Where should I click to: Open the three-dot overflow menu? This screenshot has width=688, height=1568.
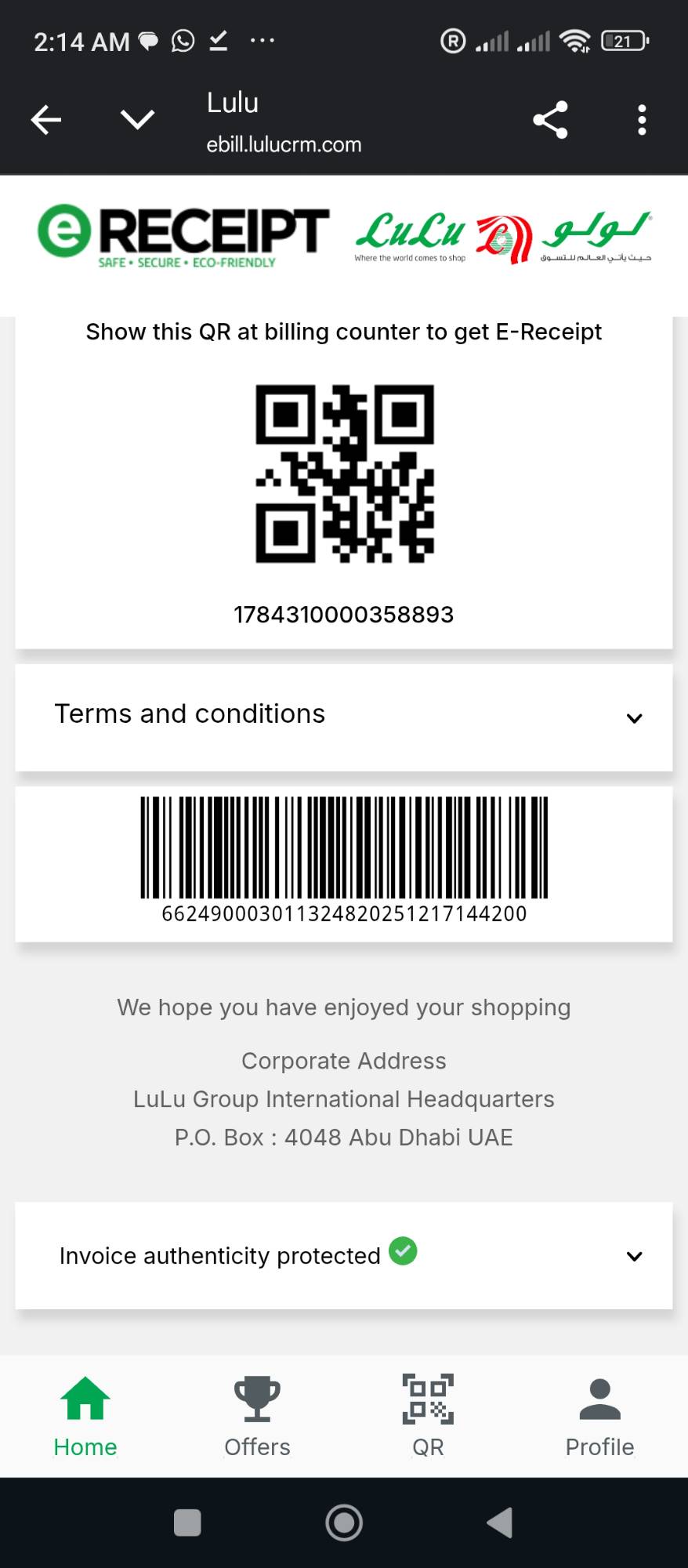coord(642,120)
